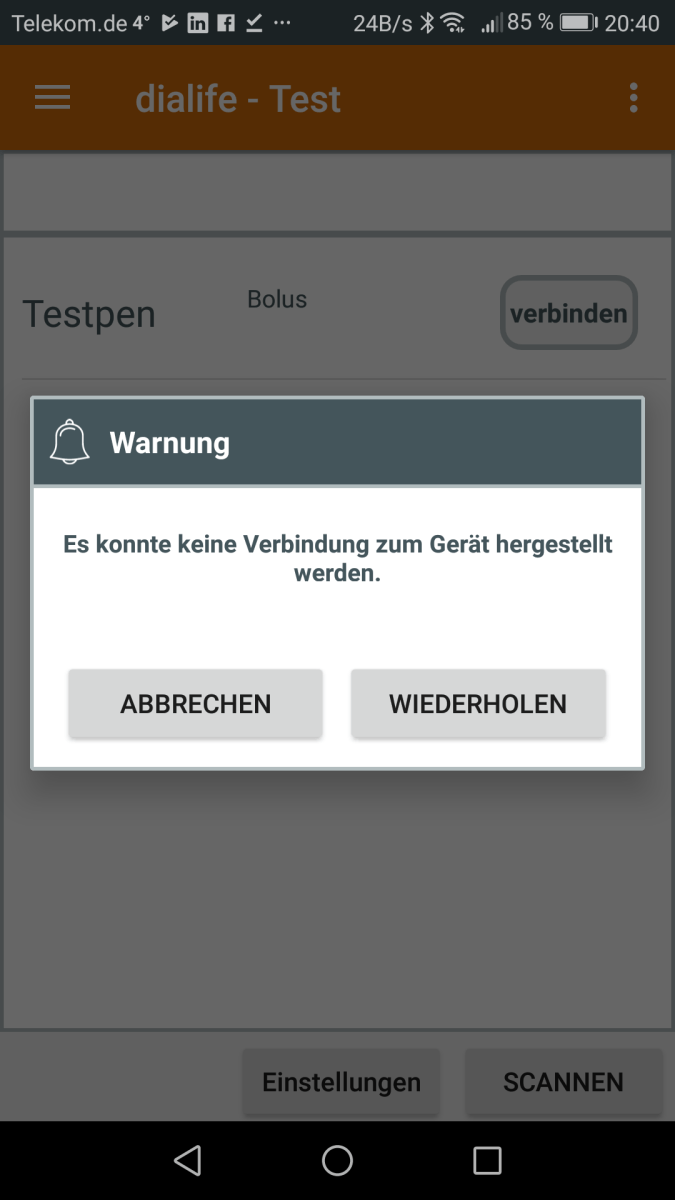
Task: Retry connection with WIEDERHOLEN
Action: [478, 704]
